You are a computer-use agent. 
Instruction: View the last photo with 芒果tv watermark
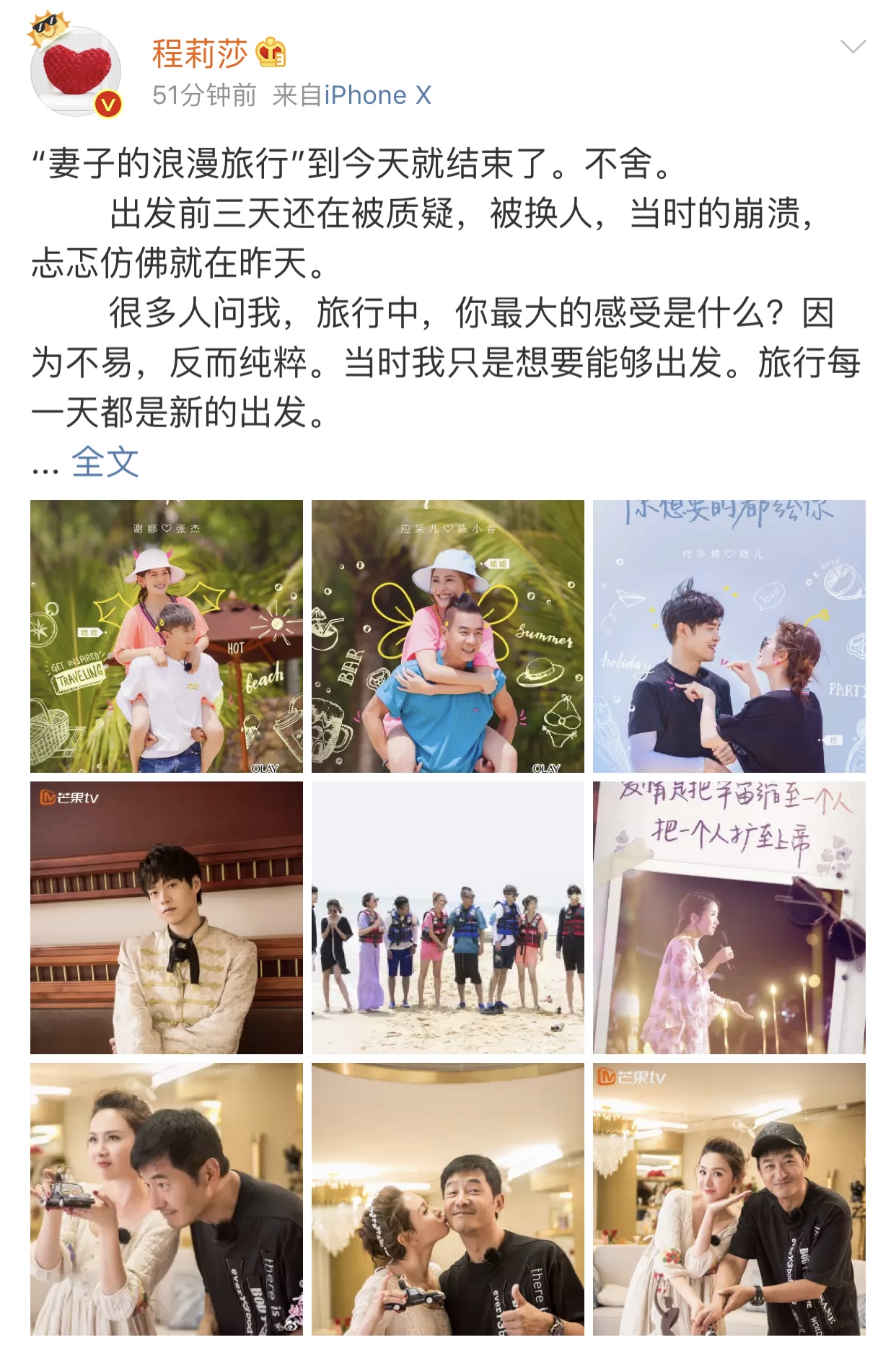click(x=729, y=1199)
